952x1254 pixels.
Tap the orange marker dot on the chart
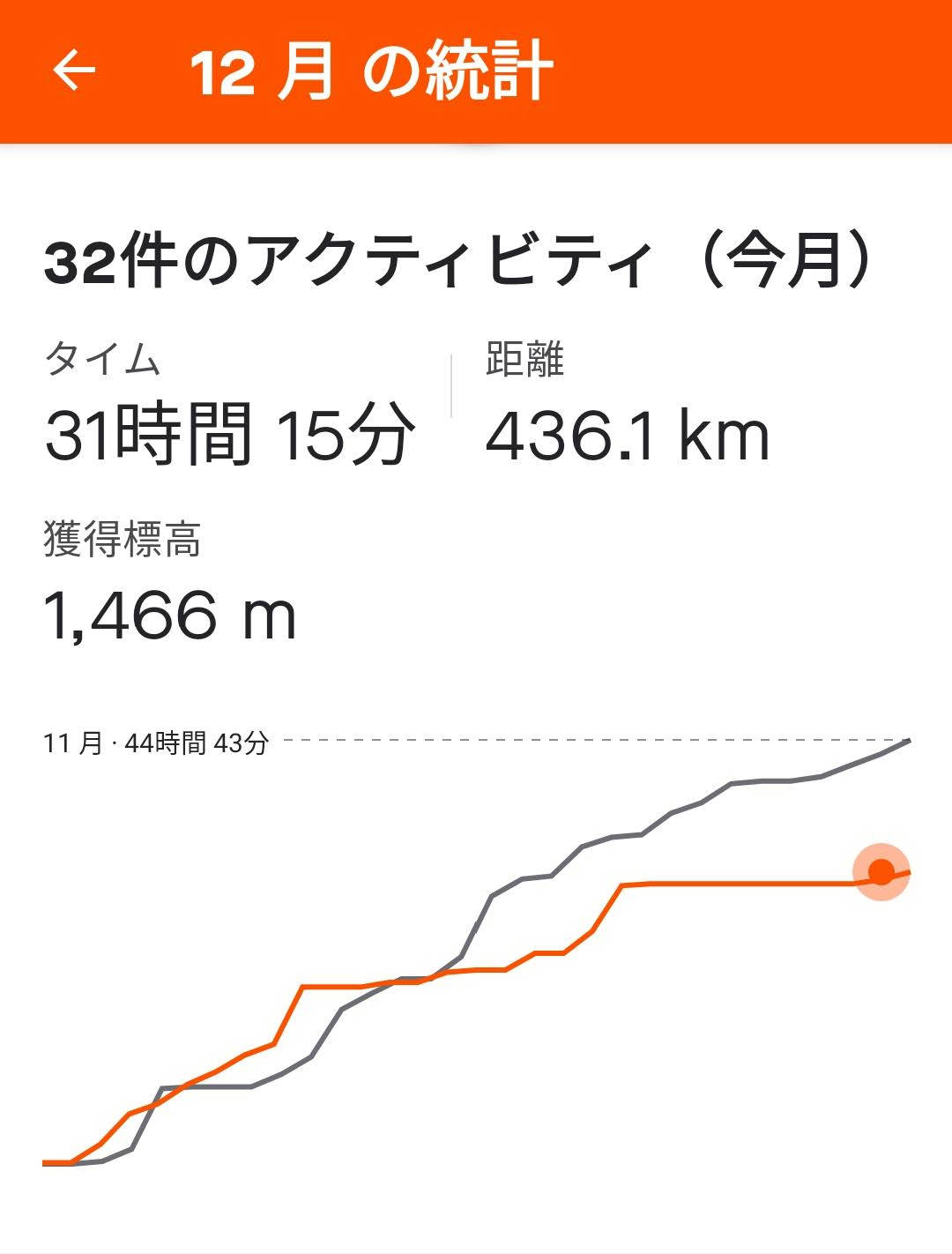tap(881, 872)
